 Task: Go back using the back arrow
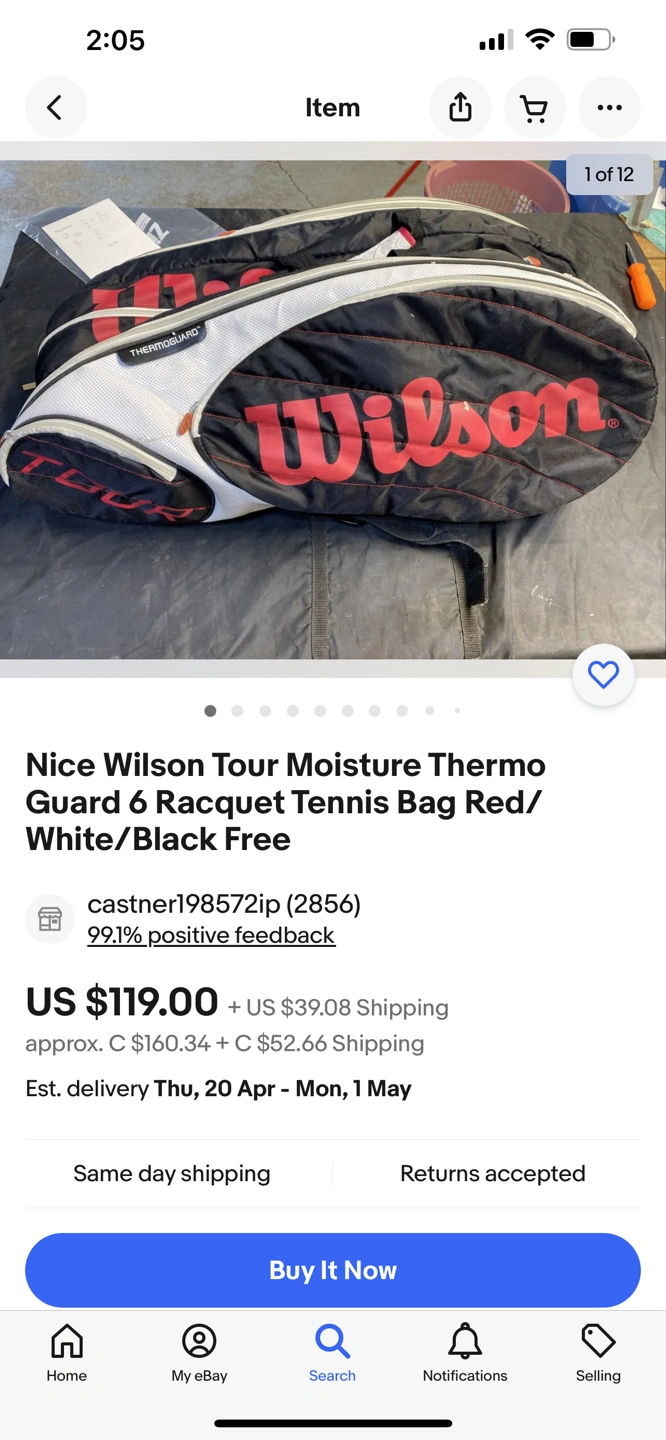pos(56,108)
